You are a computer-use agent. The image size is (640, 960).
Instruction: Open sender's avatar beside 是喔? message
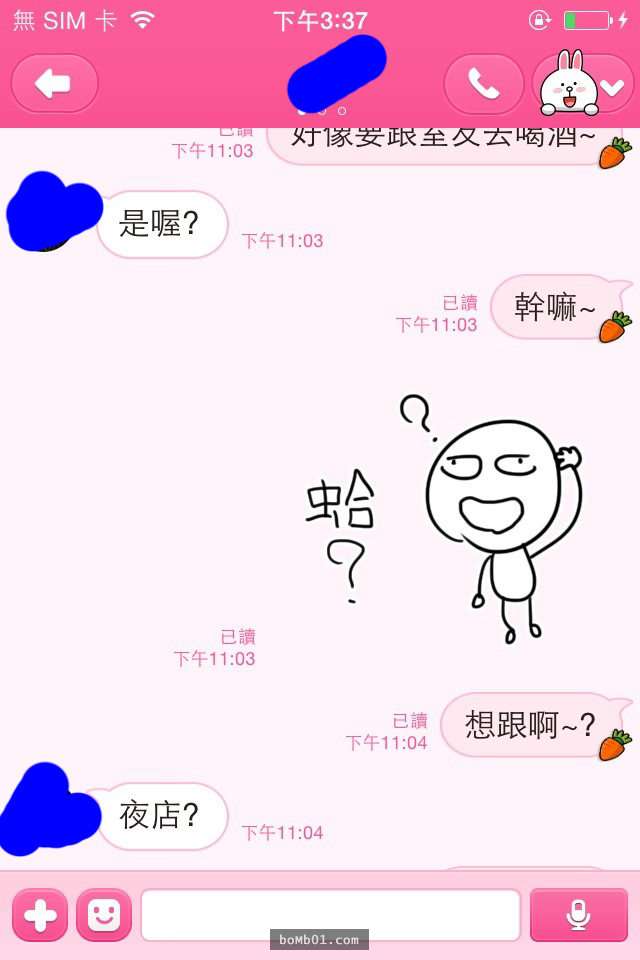click(x=50, y=212)
